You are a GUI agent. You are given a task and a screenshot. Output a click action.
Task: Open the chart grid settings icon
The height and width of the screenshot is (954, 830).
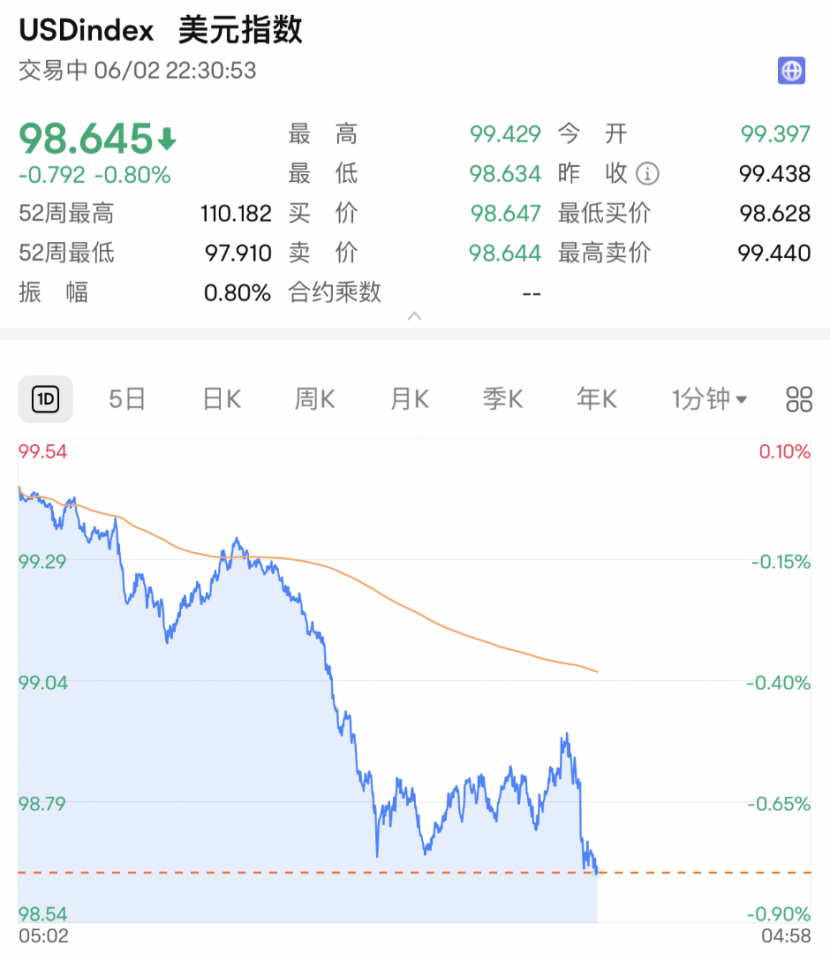click(799, 400)
